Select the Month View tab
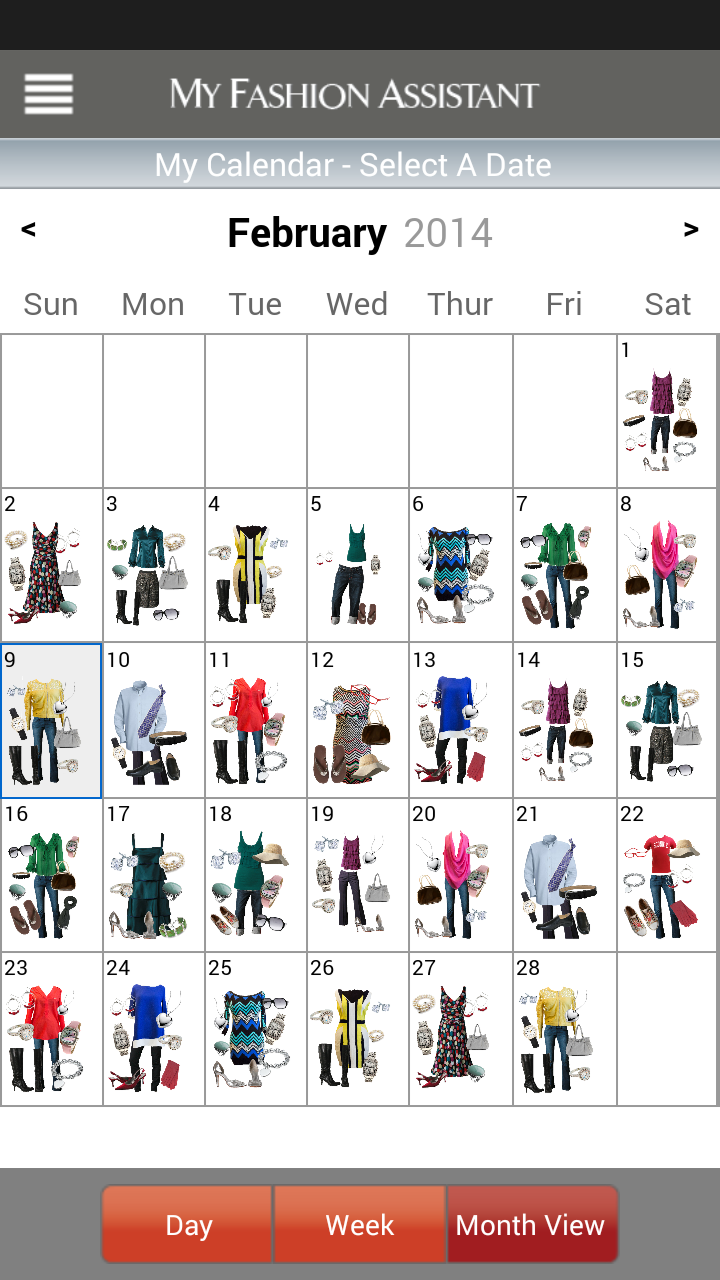The image size is (720, 1280). pyautogui.click(x=531, y=1225)
